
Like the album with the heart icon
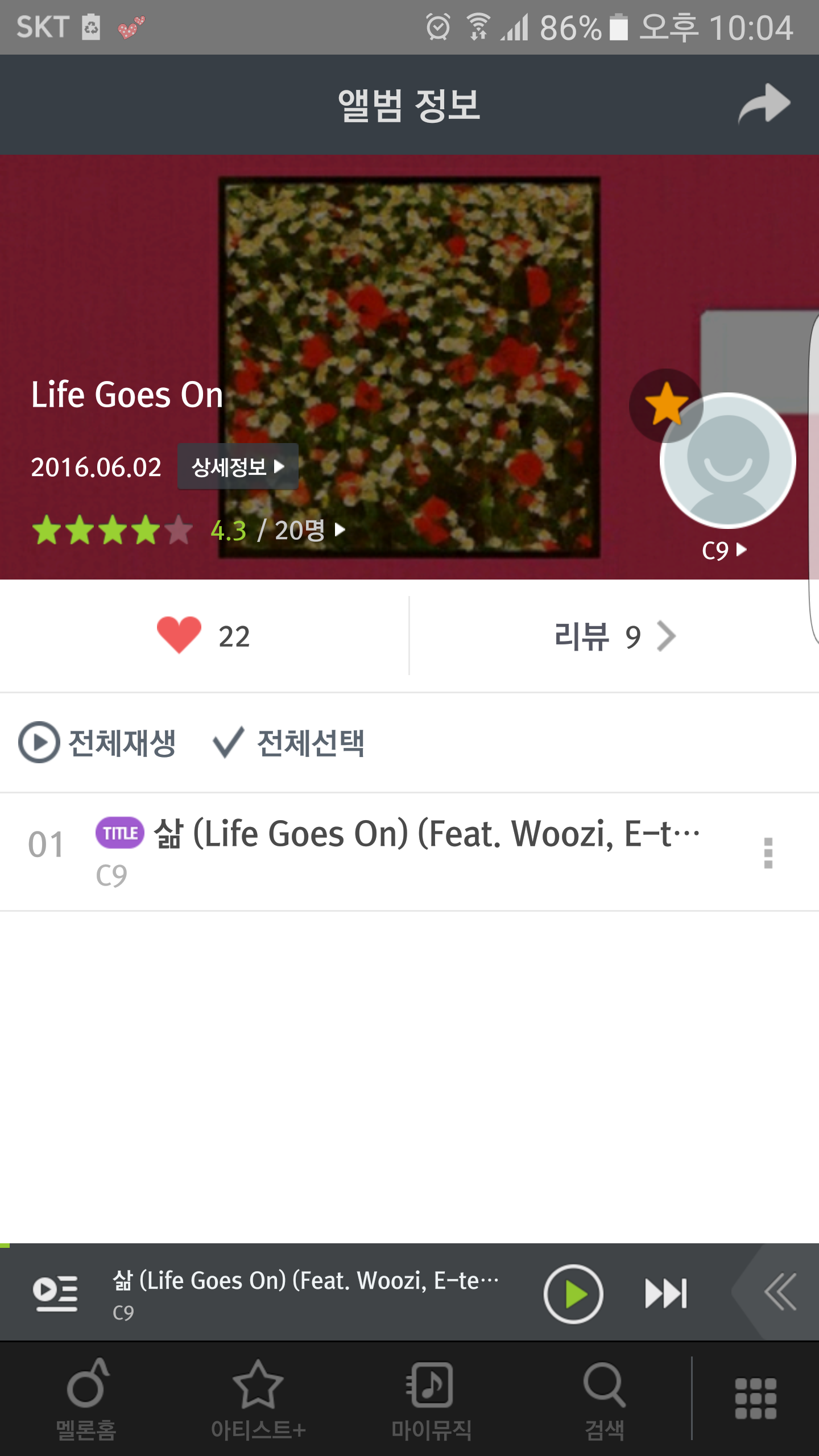coord(180,635)
